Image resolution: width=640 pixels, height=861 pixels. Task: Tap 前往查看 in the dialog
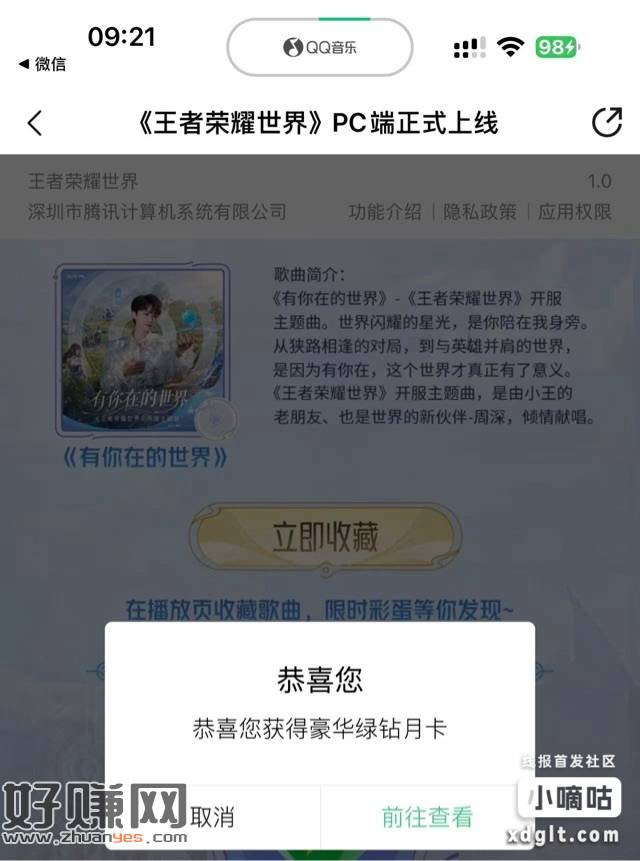427,817
